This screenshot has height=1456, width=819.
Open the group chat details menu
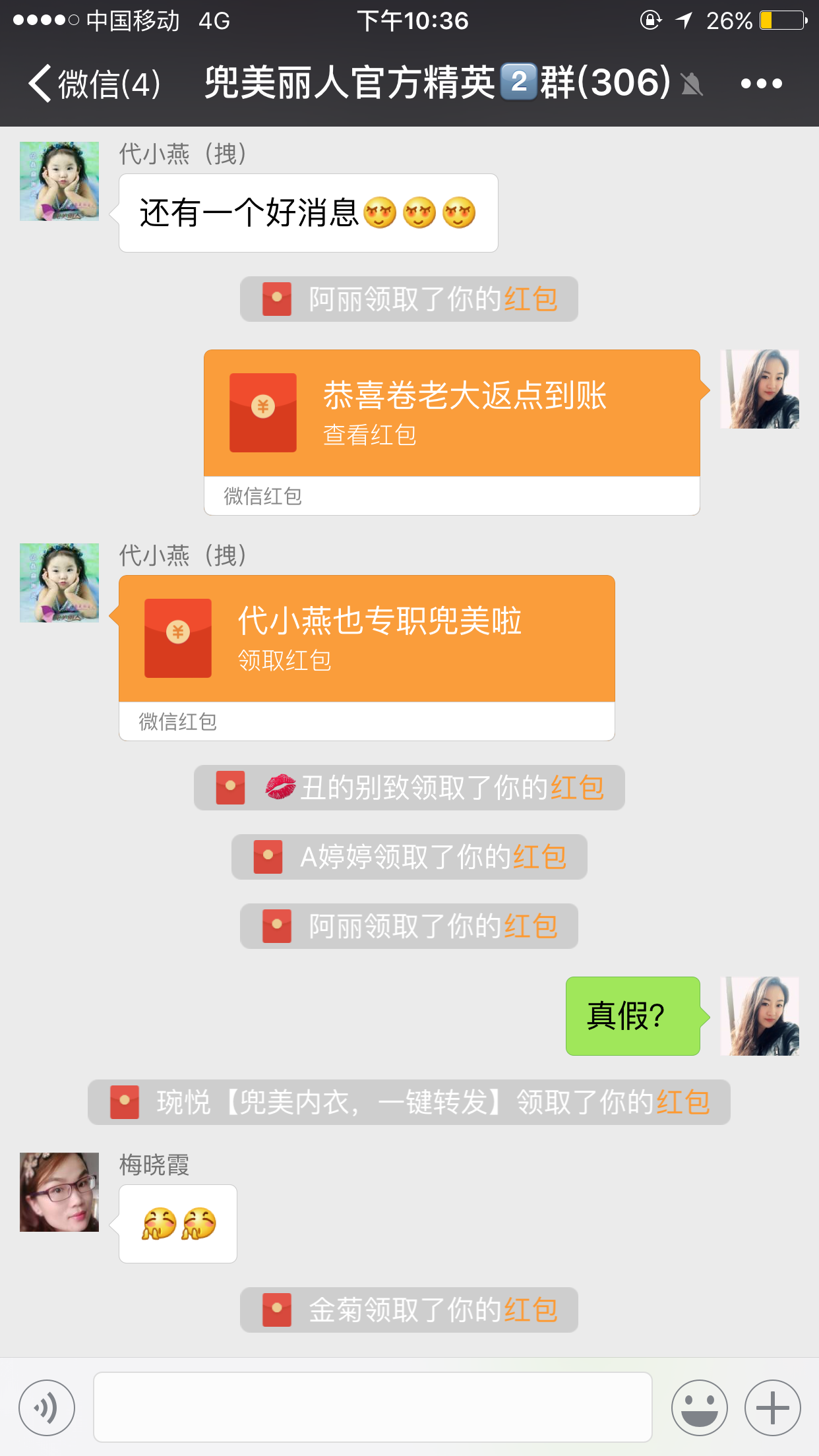coord(761,84)
